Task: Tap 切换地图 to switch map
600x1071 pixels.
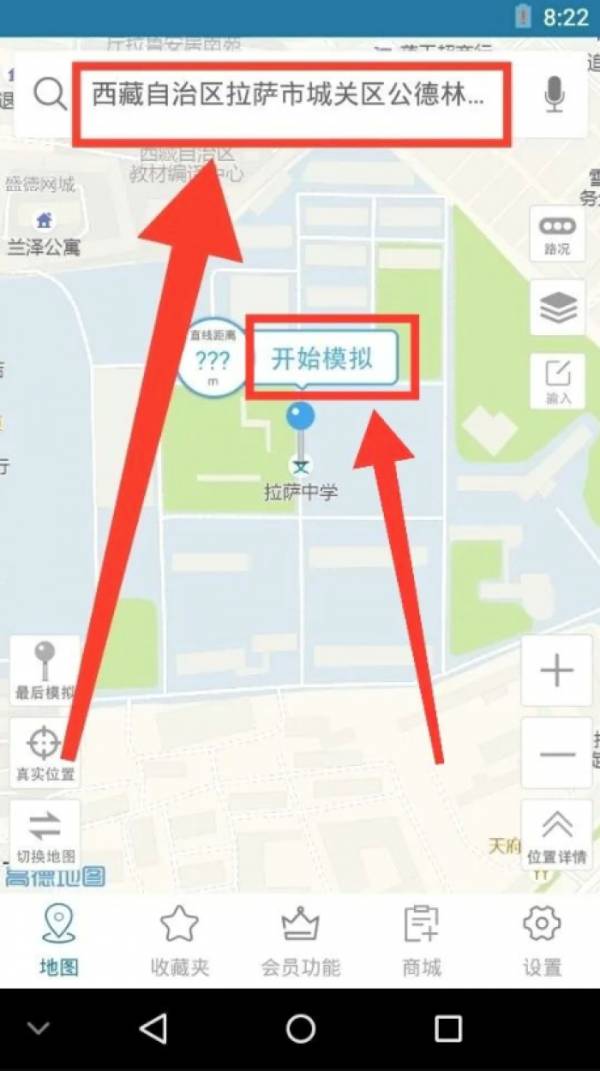Action: click(x=44, y=835)
